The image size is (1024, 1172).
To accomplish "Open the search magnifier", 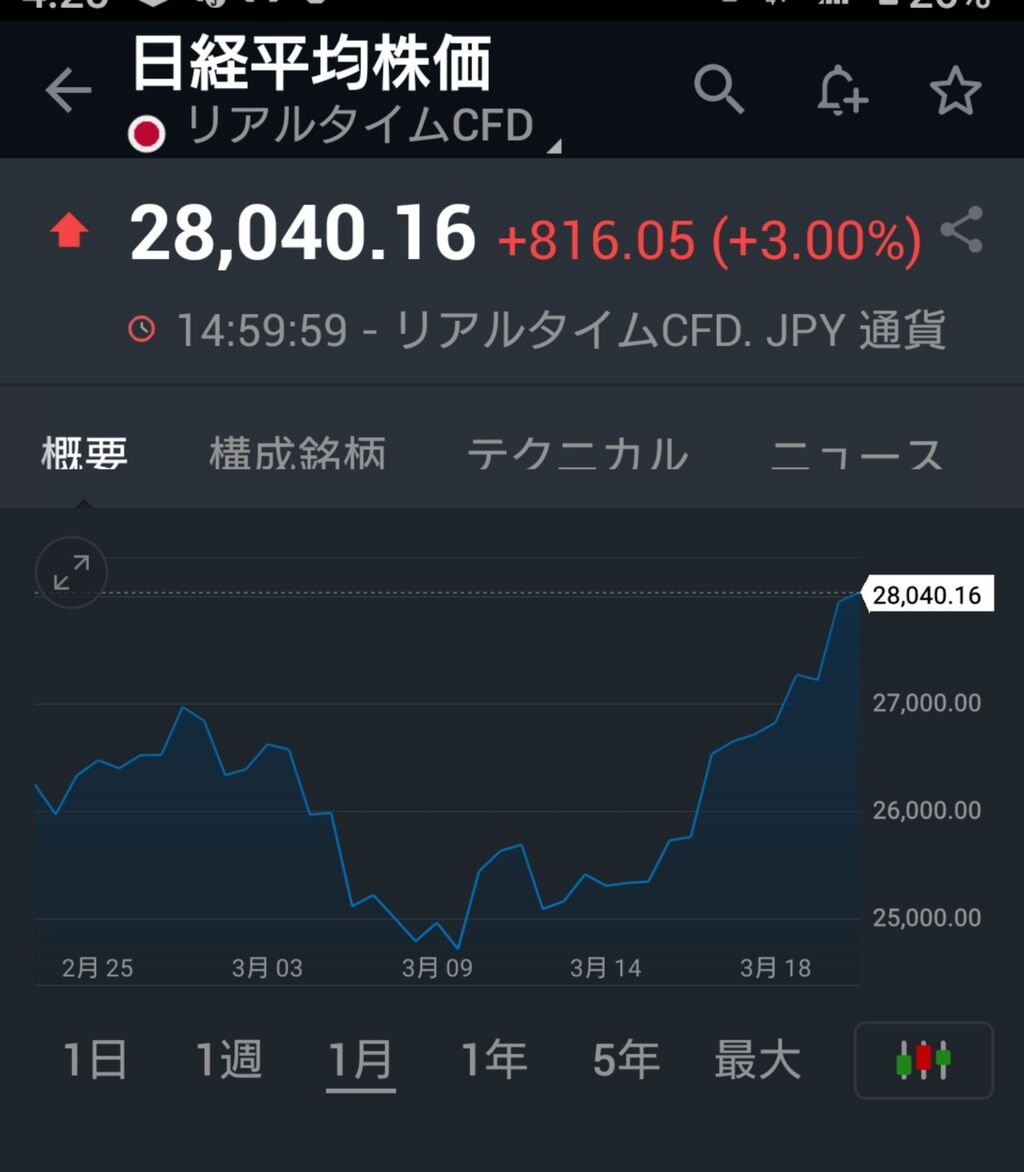I will pyautogui.click(x=719, y=90).
